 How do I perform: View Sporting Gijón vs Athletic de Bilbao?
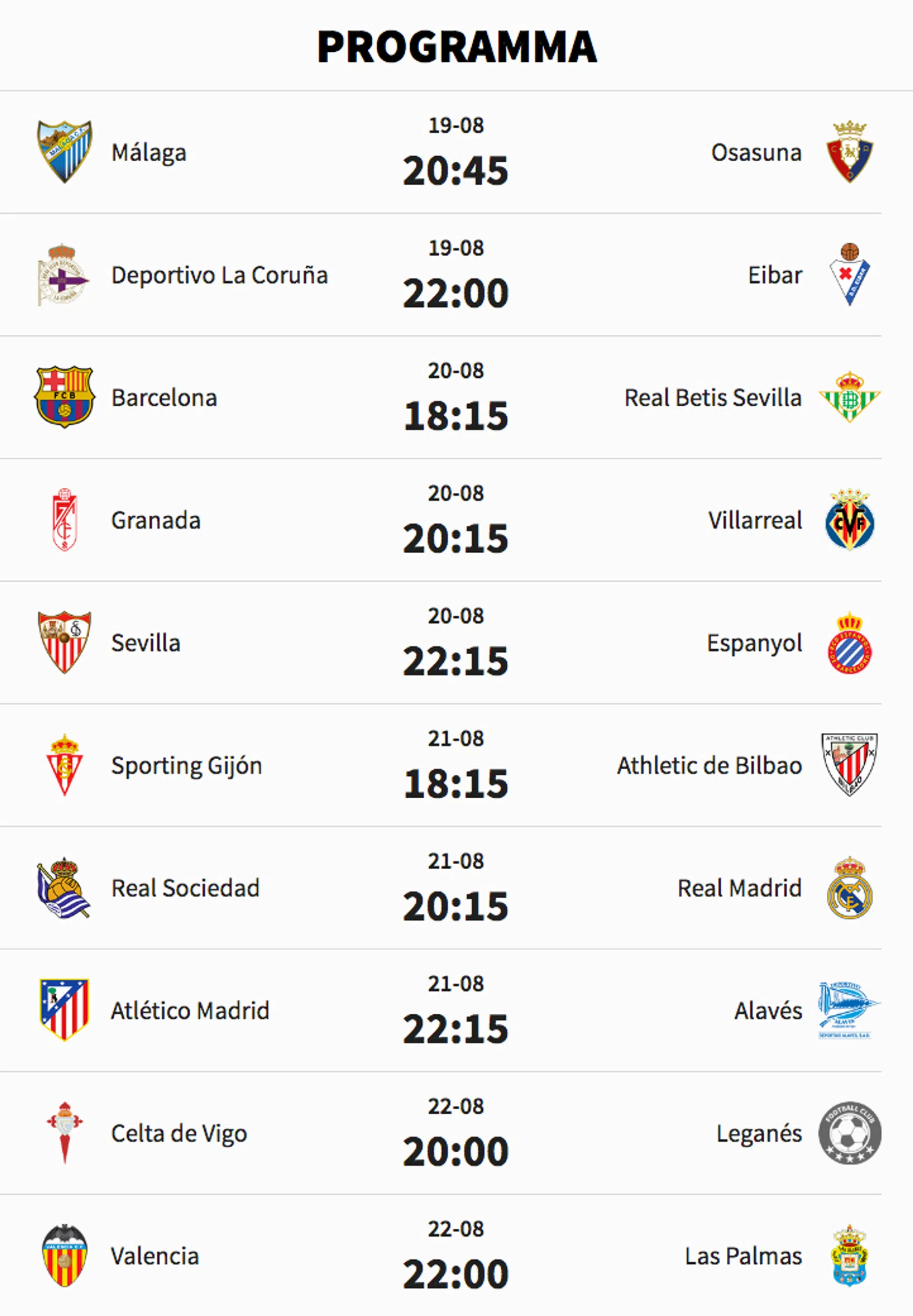[455, 766]
